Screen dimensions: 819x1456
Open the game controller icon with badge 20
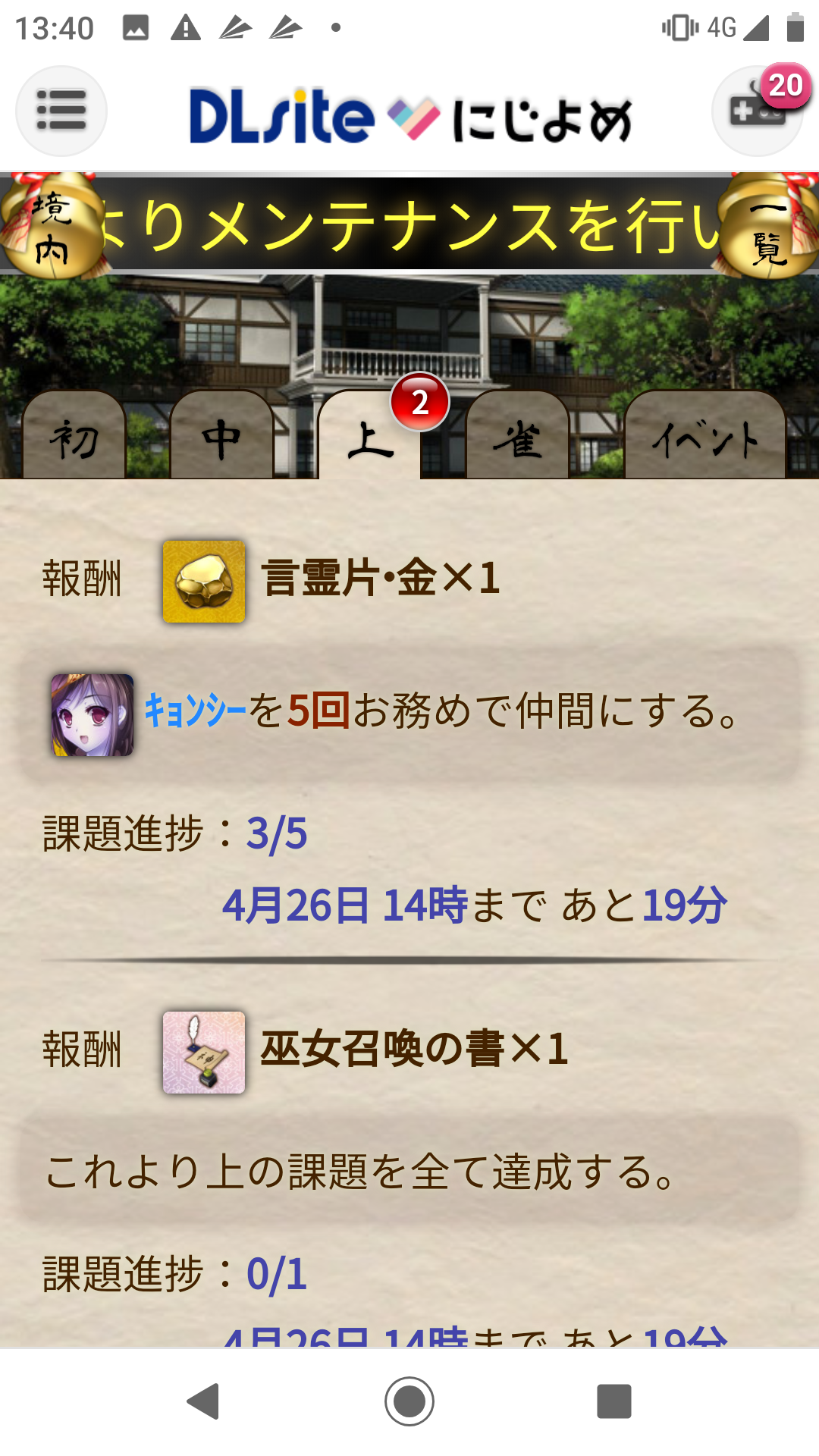point(757,111)
